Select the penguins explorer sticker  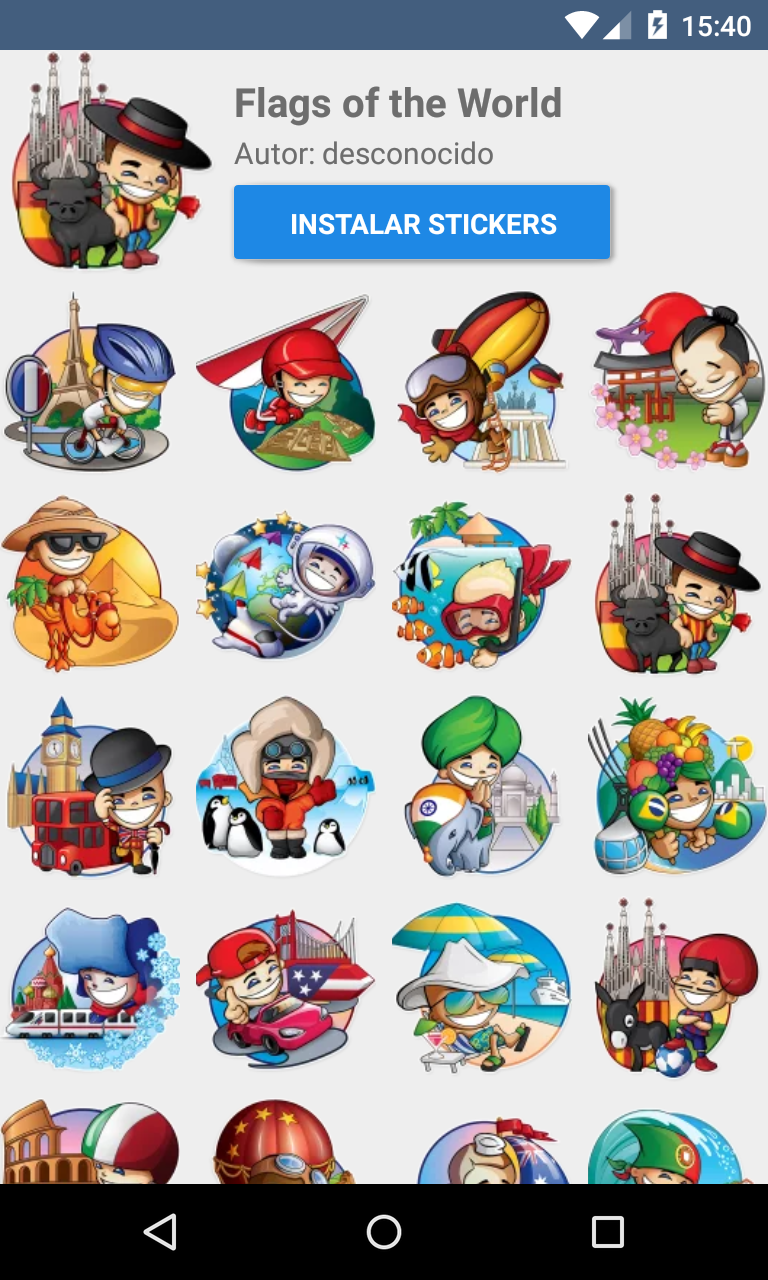click(x=284, y=787)
